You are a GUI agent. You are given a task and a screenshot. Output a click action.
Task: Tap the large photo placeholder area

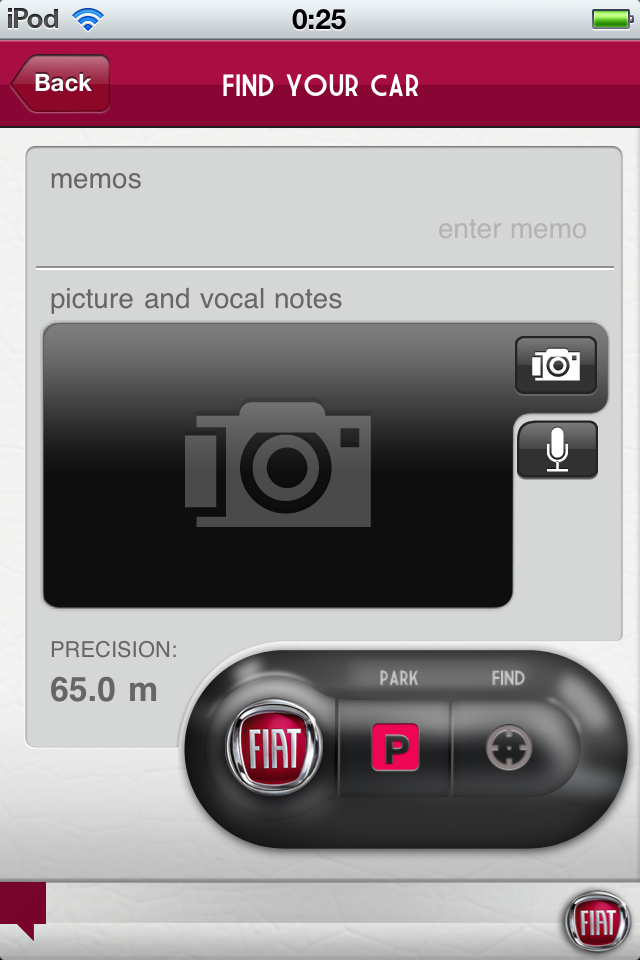point(278,466)
